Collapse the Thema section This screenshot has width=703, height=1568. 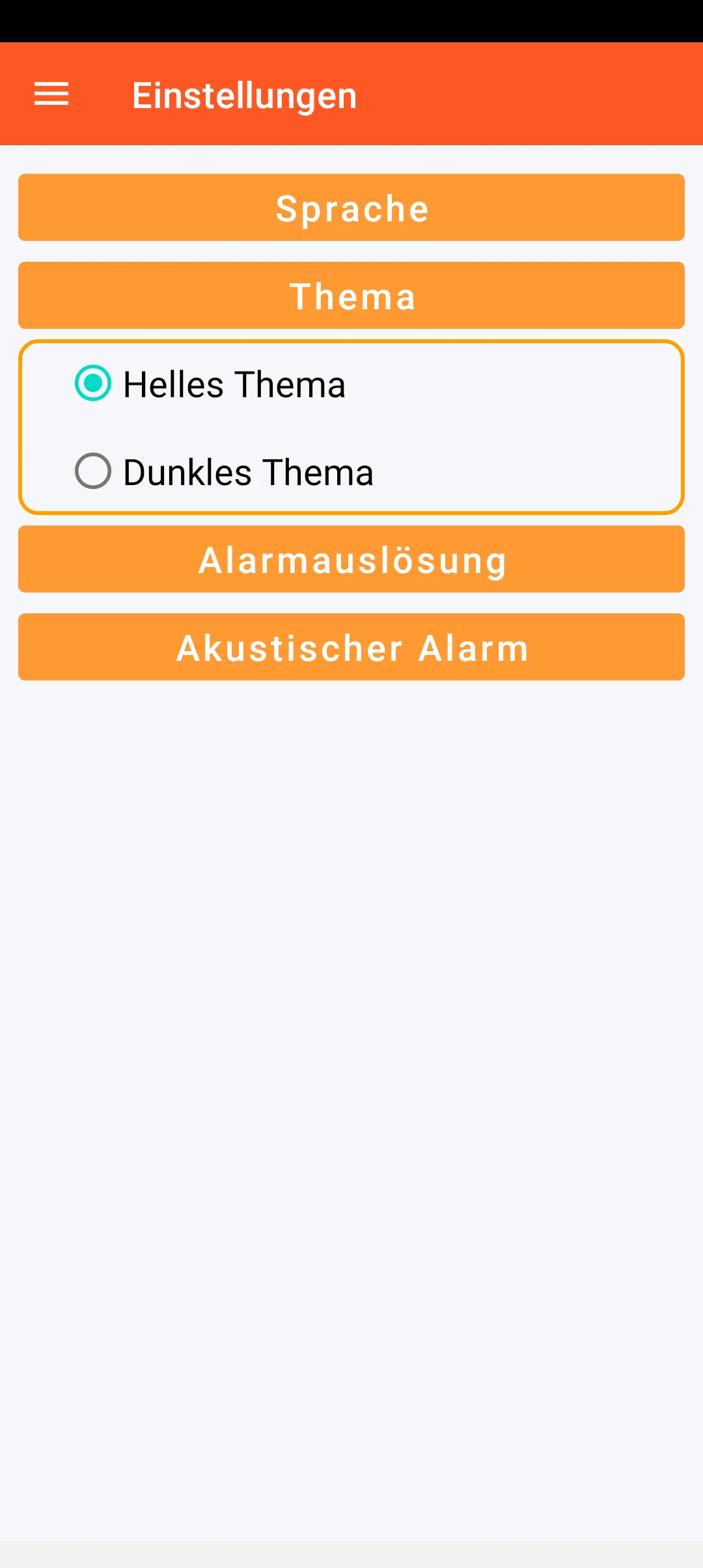pos(351,296)
